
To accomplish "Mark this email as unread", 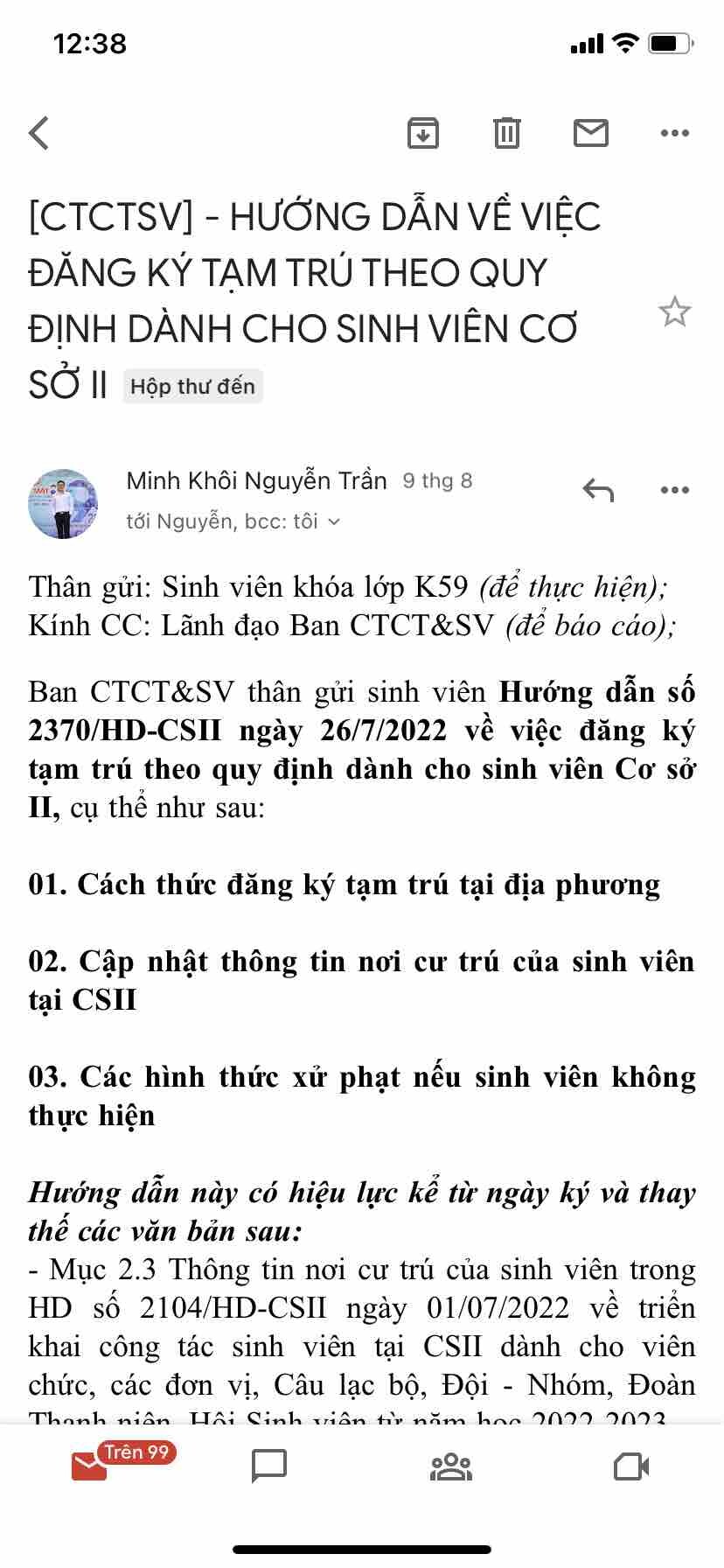I will (590, 133).
